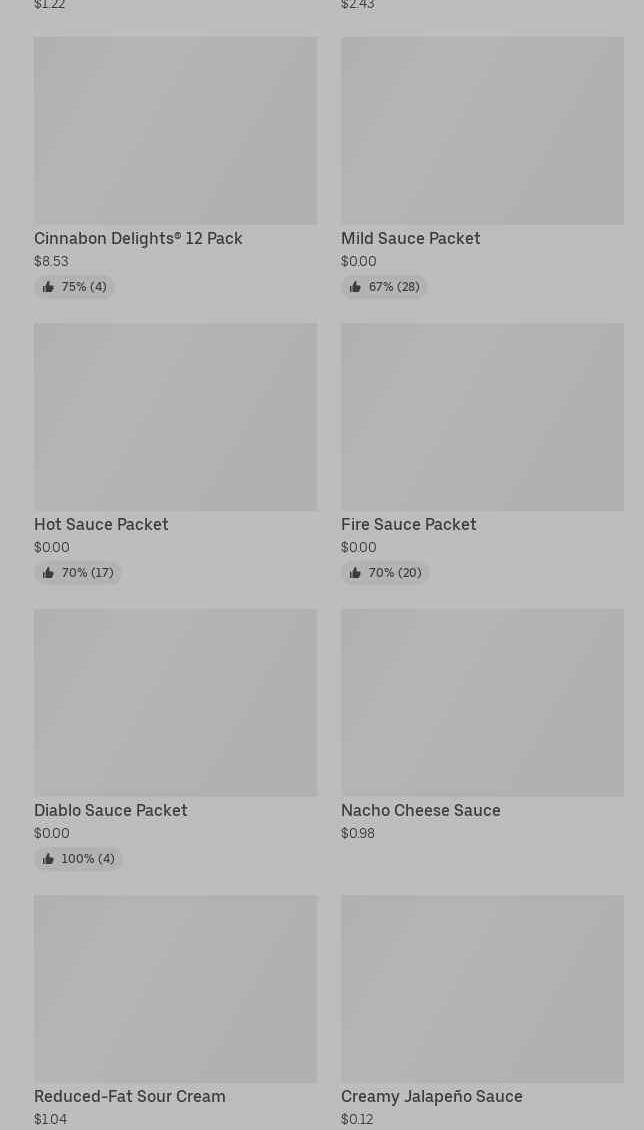Screen dimensions: 644x1130
Task: Open the Cinnabon Delights 12 Pack item
Action: [x=175, y=167]
